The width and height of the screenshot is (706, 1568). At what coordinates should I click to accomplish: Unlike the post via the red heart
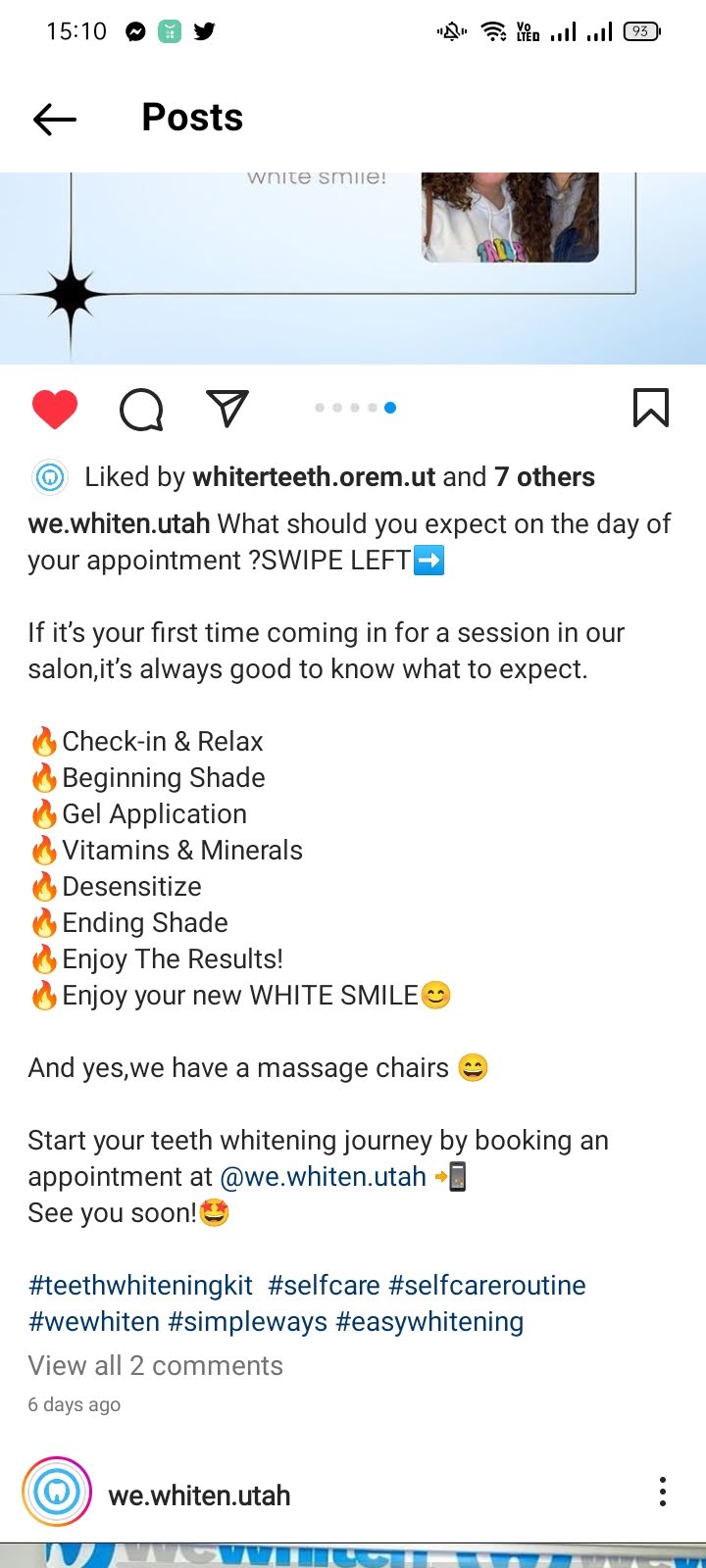(55, 409)
